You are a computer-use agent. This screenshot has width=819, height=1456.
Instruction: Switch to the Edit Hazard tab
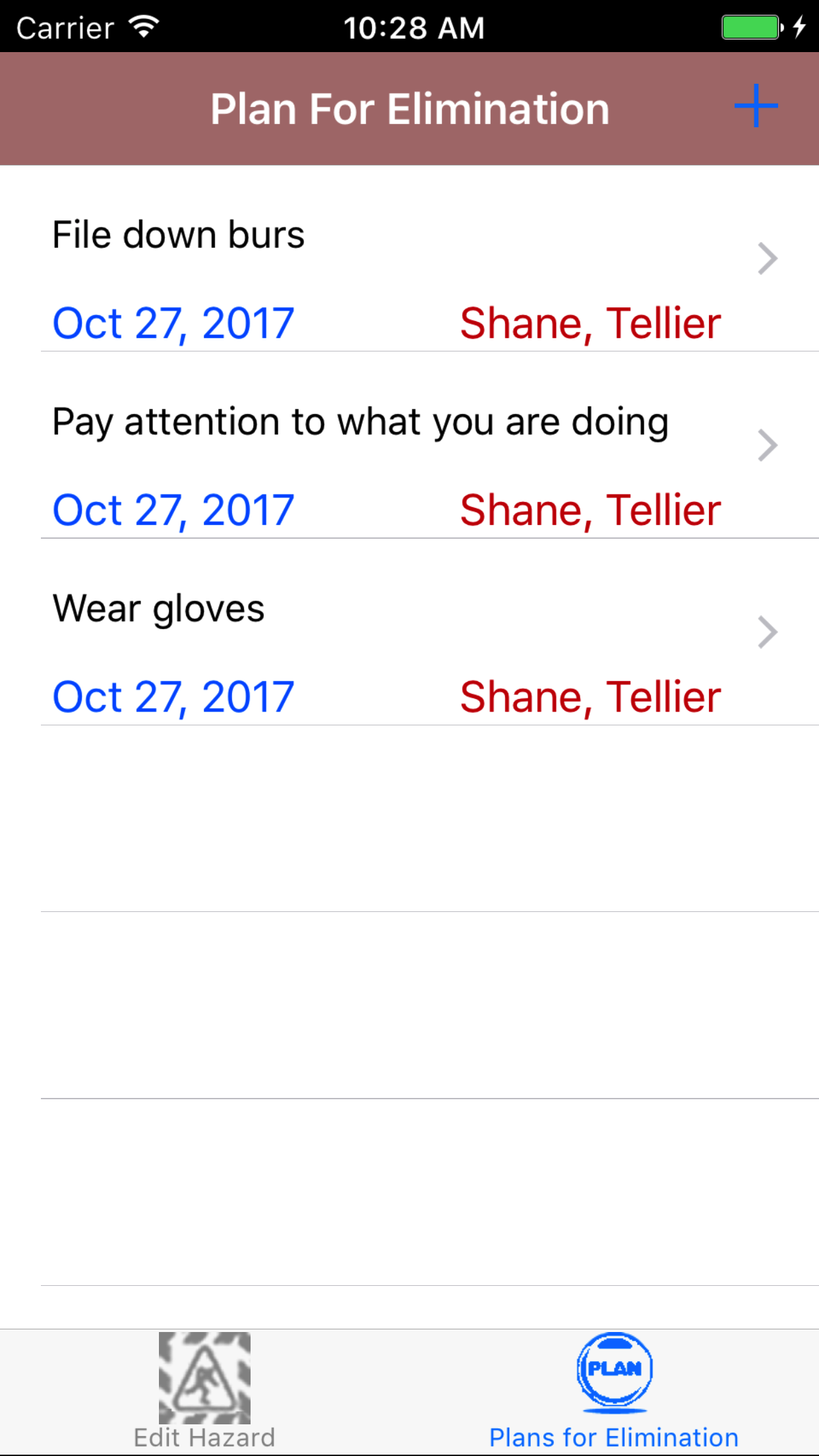click(x=204, y=1391)
